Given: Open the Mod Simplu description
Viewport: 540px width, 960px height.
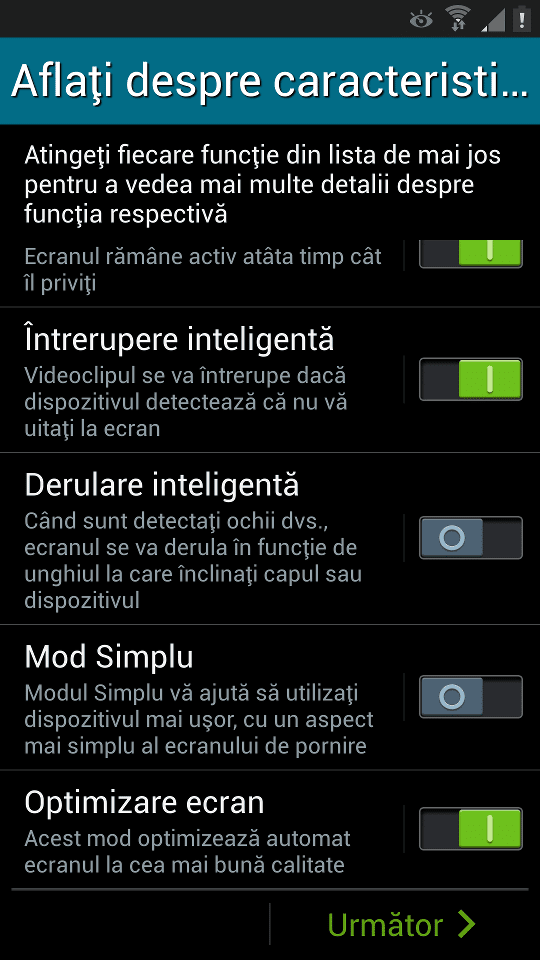Looking at the screenshot, I should coord(202,697).
